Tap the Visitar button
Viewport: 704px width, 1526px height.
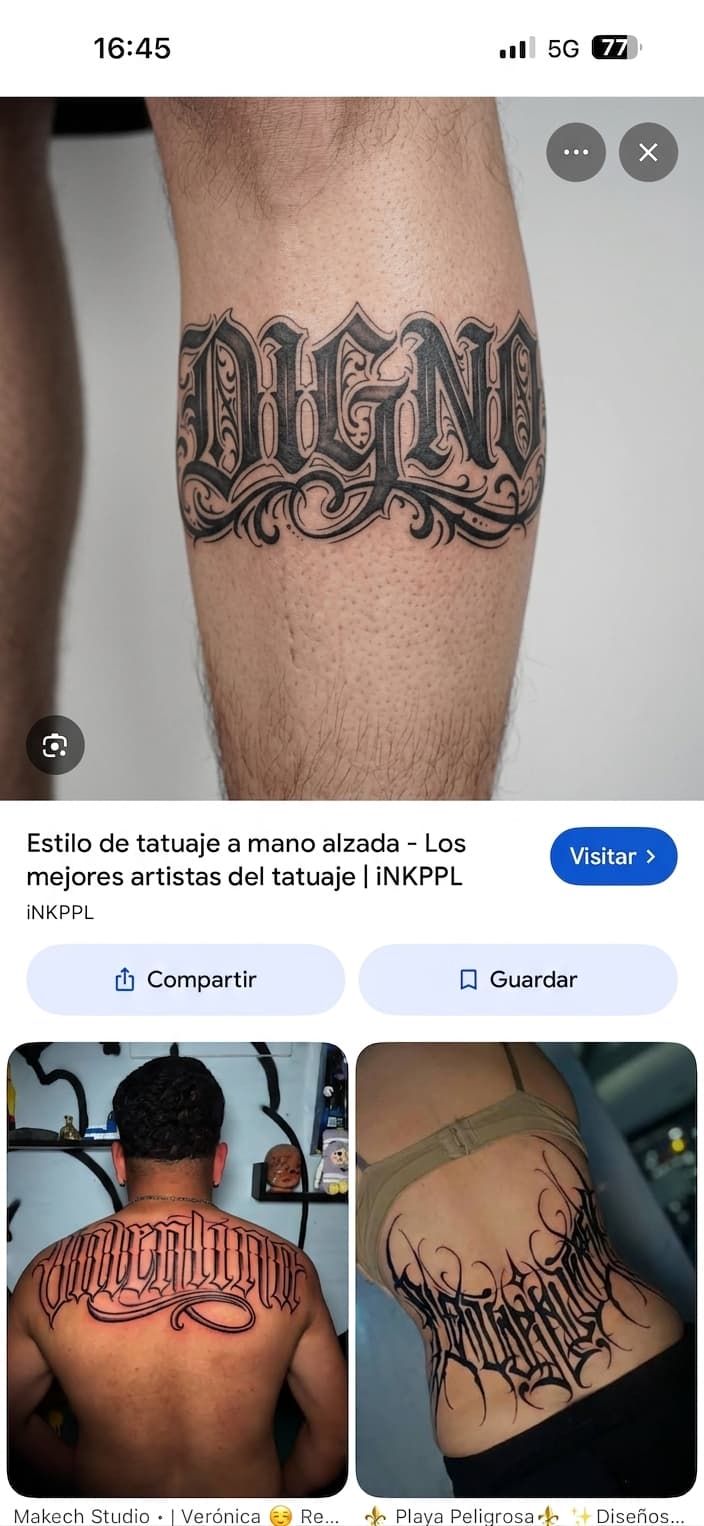point(613,856)
